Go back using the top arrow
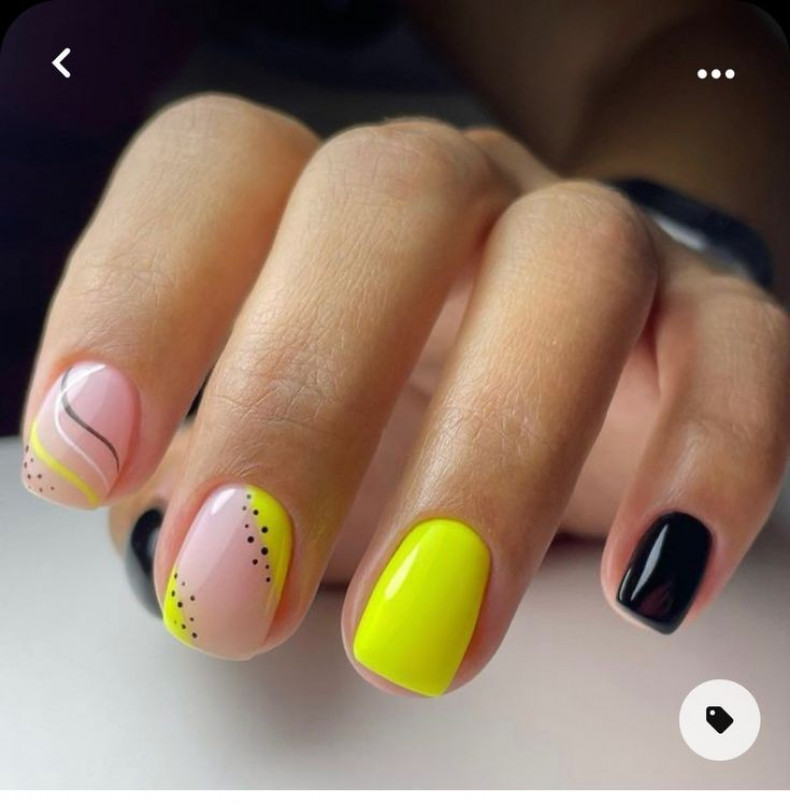The height and width of the screenshot is (805, 790). tap(62, 64)
